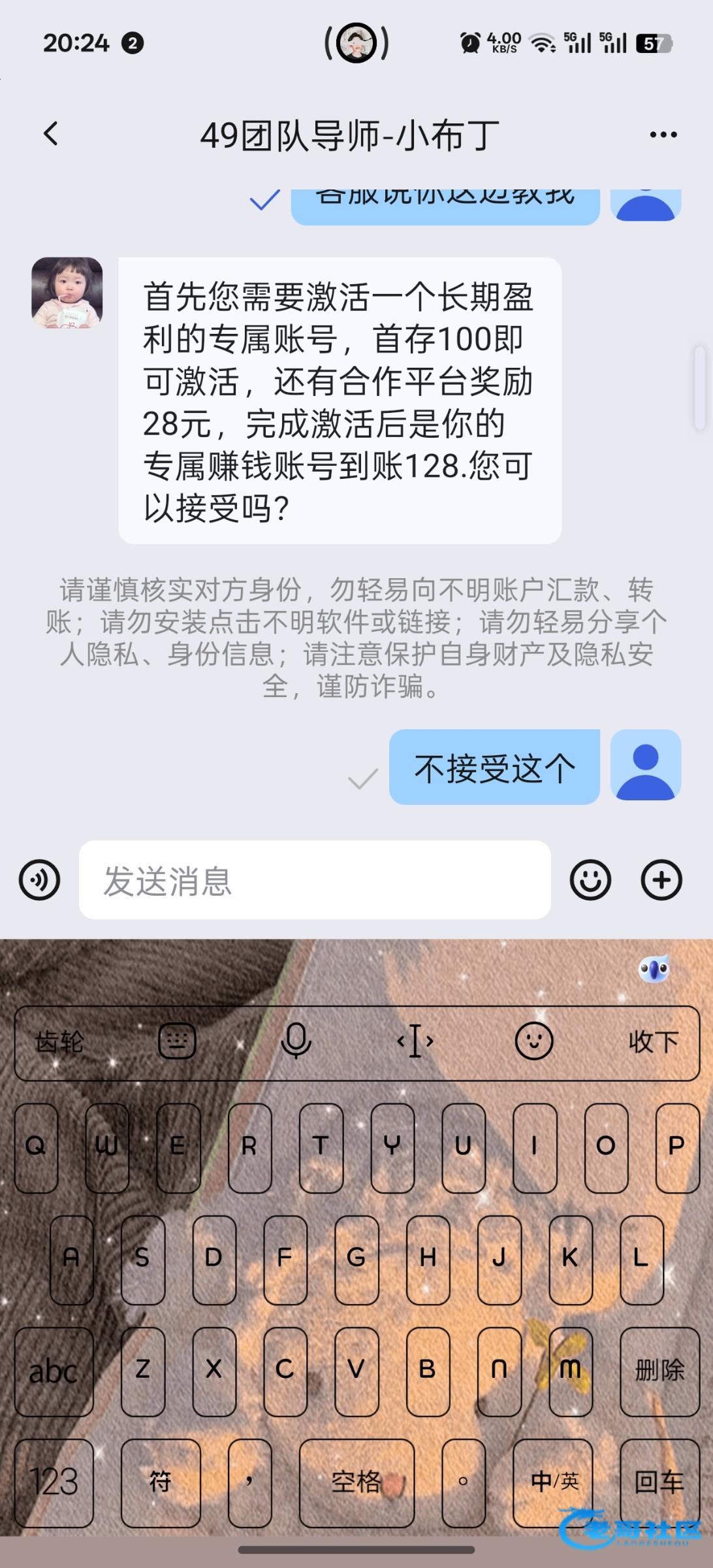Tap the 回车 enter key
Viewport: 713px width, 1568px height.
point(659,1481)
